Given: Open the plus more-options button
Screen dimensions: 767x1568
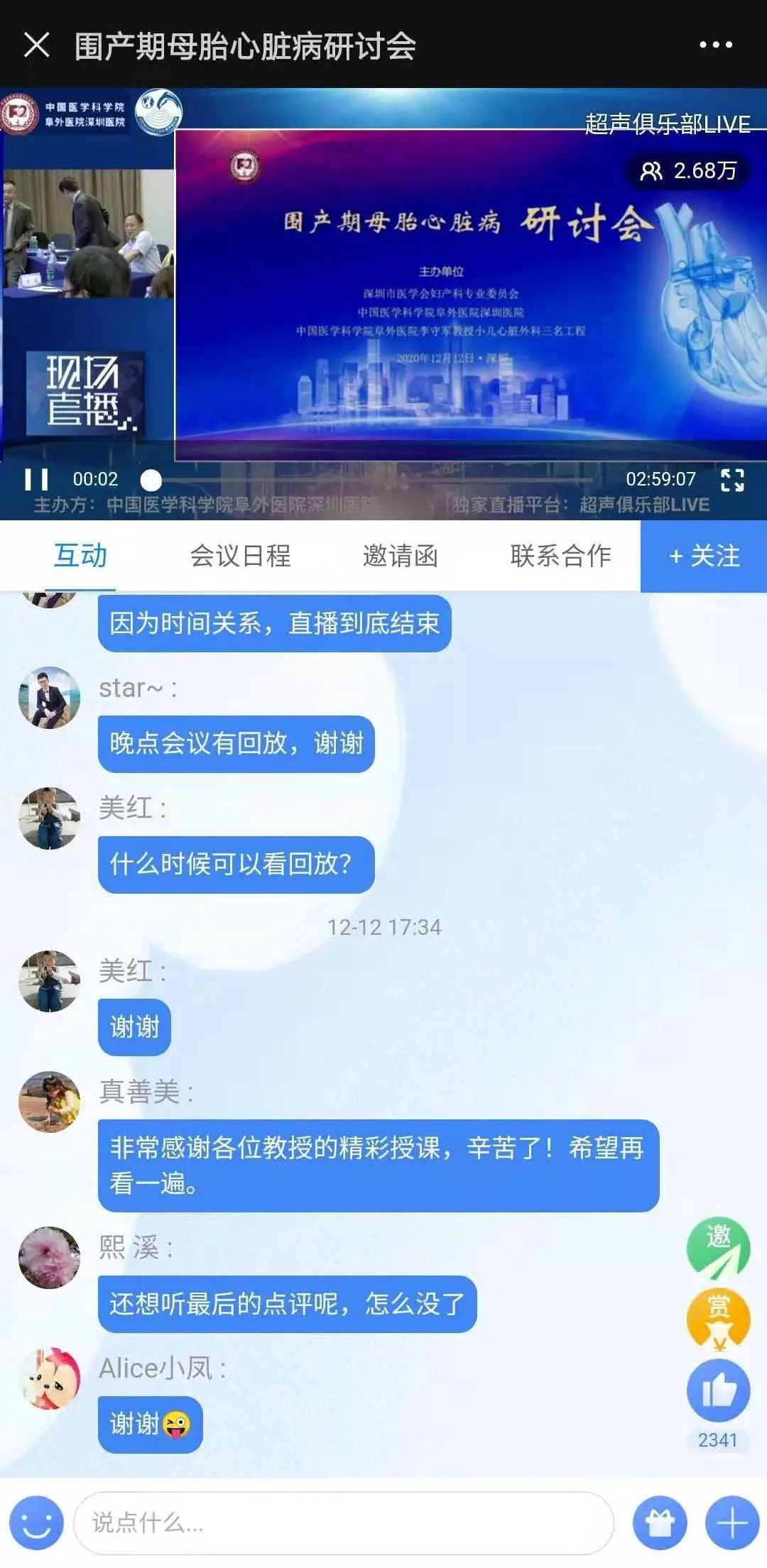Looking at the screenshot, I should tap(731, 1522).
